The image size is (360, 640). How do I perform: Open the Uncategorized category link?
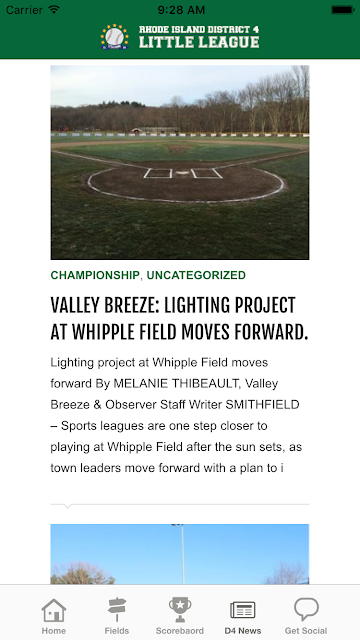click(x=196, y=275)
